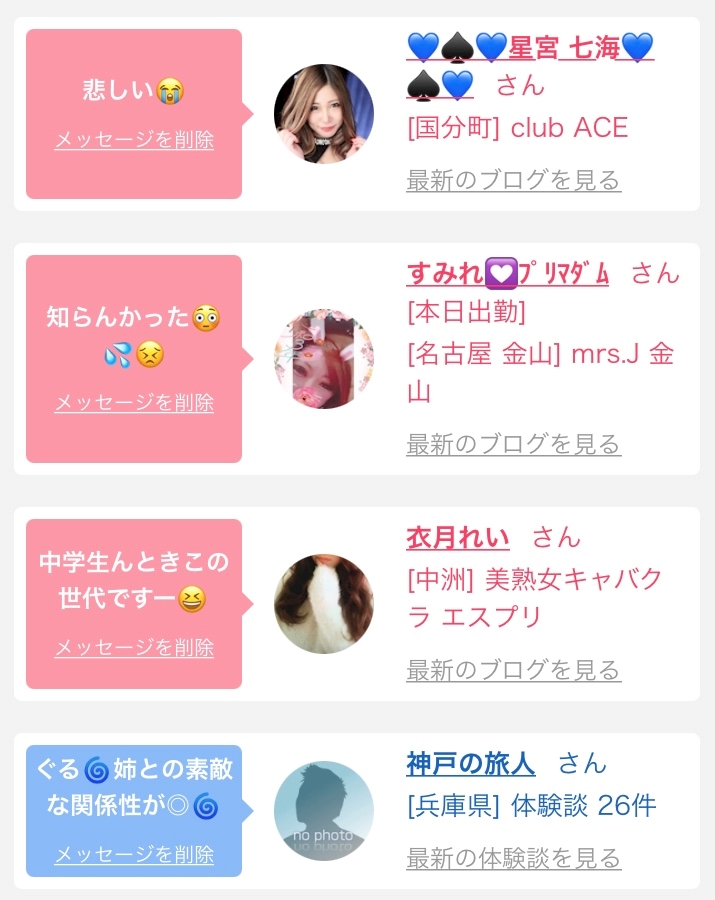Tap 衣月れい's profile photo
Image resolution: width=715 pixels, height=900 pixels.
(324, 603)
